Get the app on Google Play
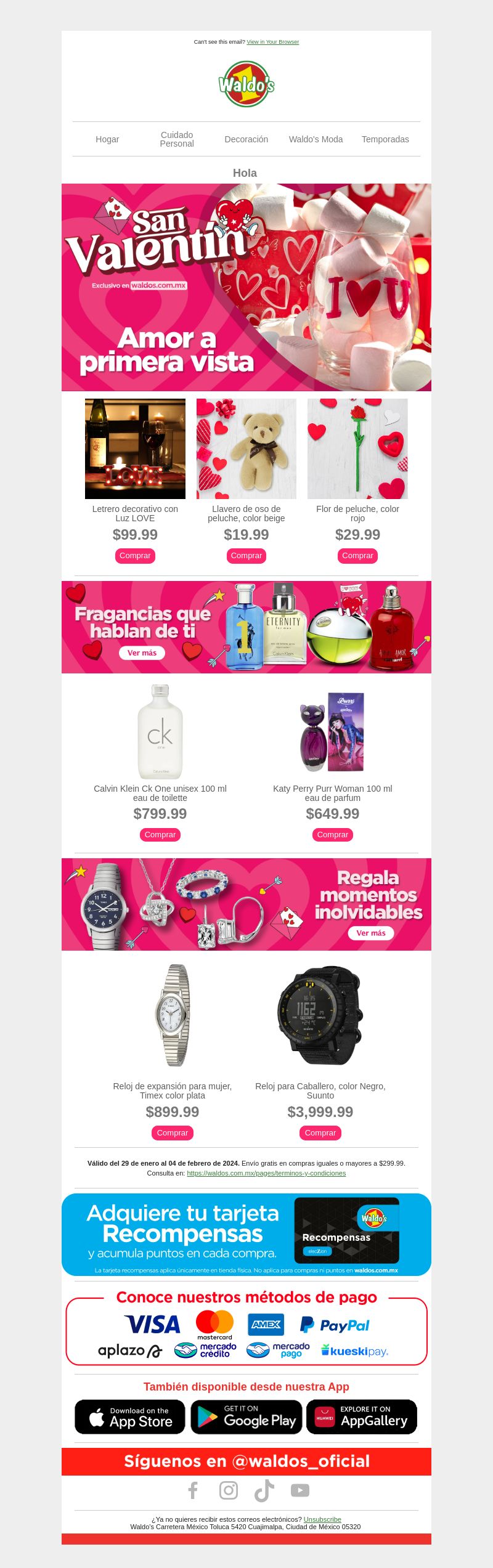This screenshot has height=1568, width=493. (x=246, y=1417)
